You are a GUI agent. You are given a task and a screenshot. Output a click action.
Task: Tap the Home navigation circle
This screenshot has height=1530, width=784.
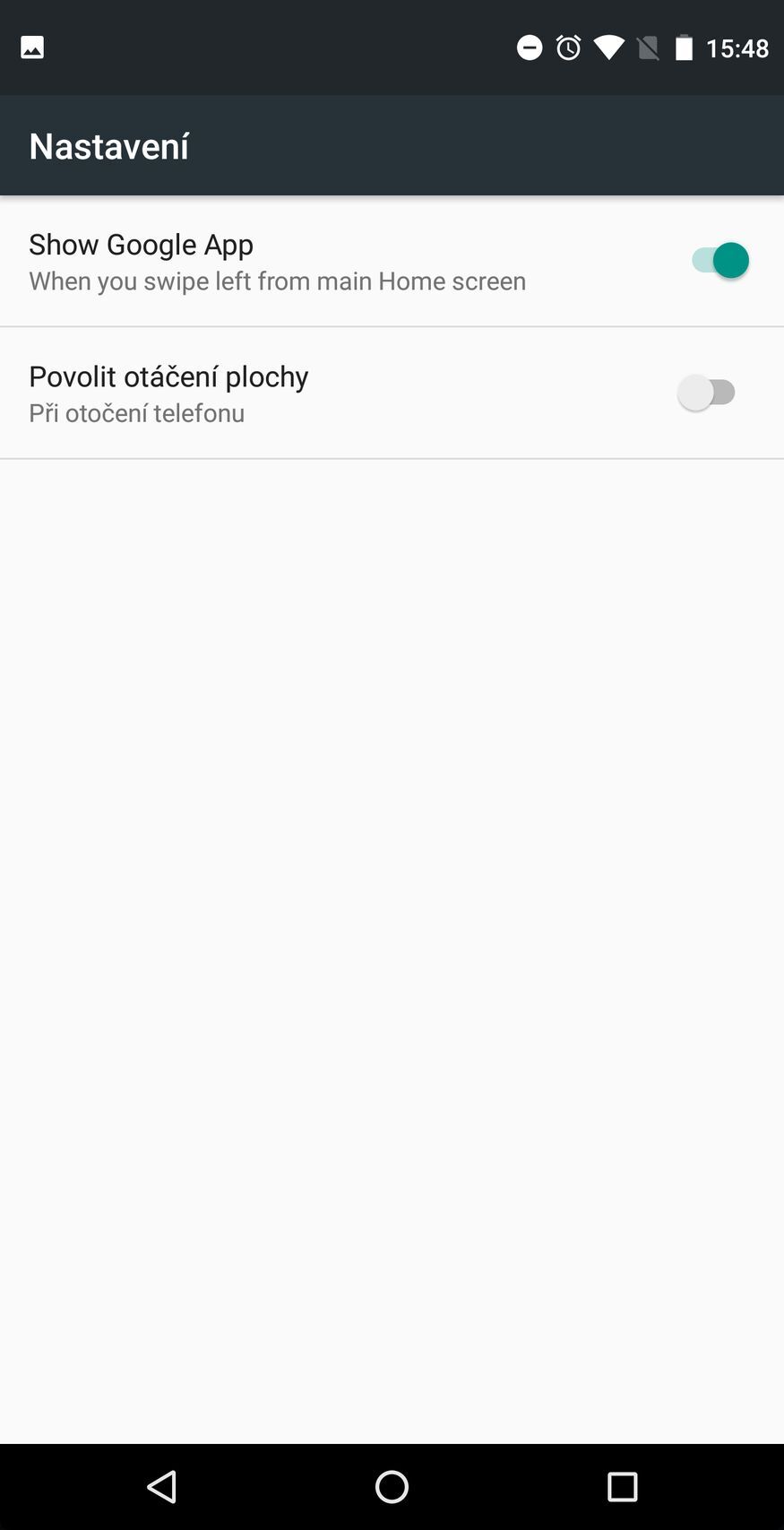(x=392, y=1486)
